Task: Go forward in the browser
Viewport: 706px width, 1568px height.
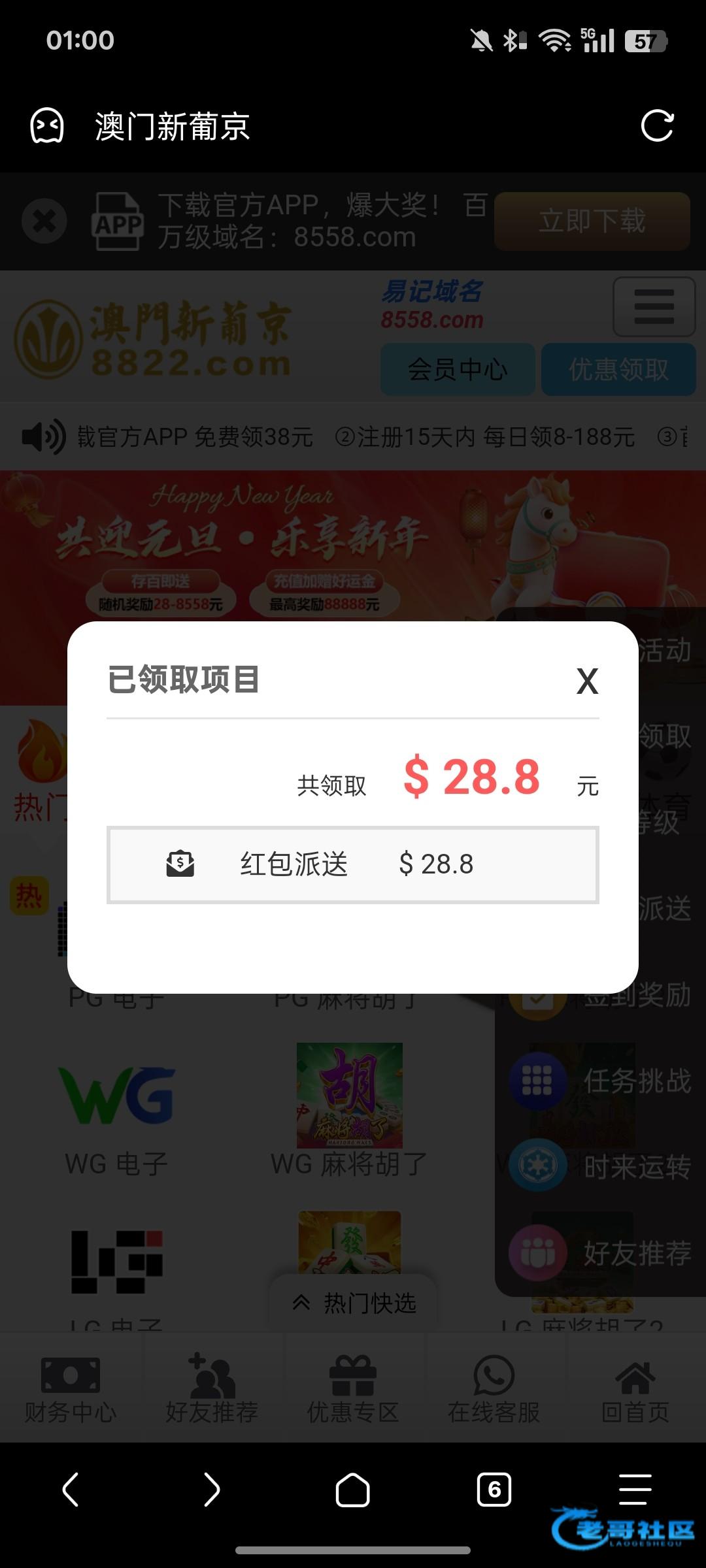Action: [x=211, y=1490]
